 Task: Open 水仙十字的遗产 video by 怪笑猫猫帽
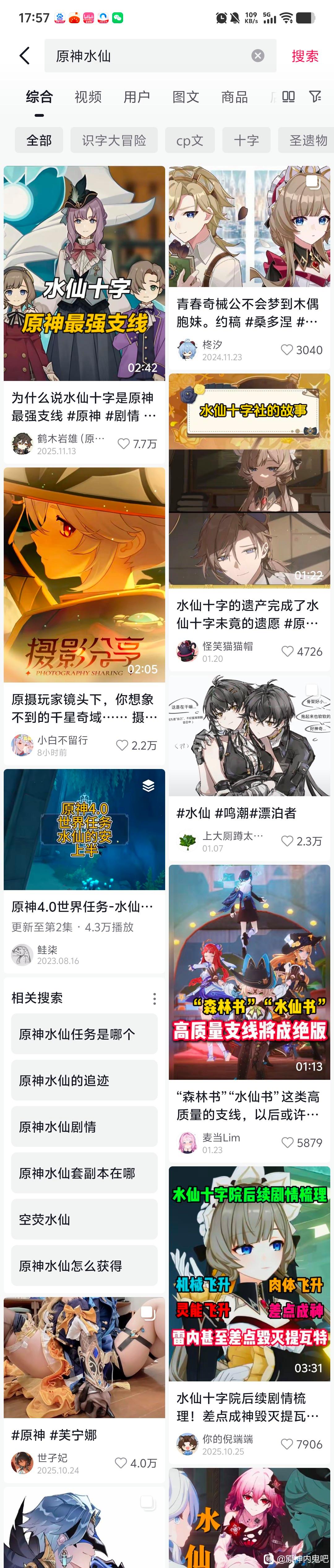[249, 481]
